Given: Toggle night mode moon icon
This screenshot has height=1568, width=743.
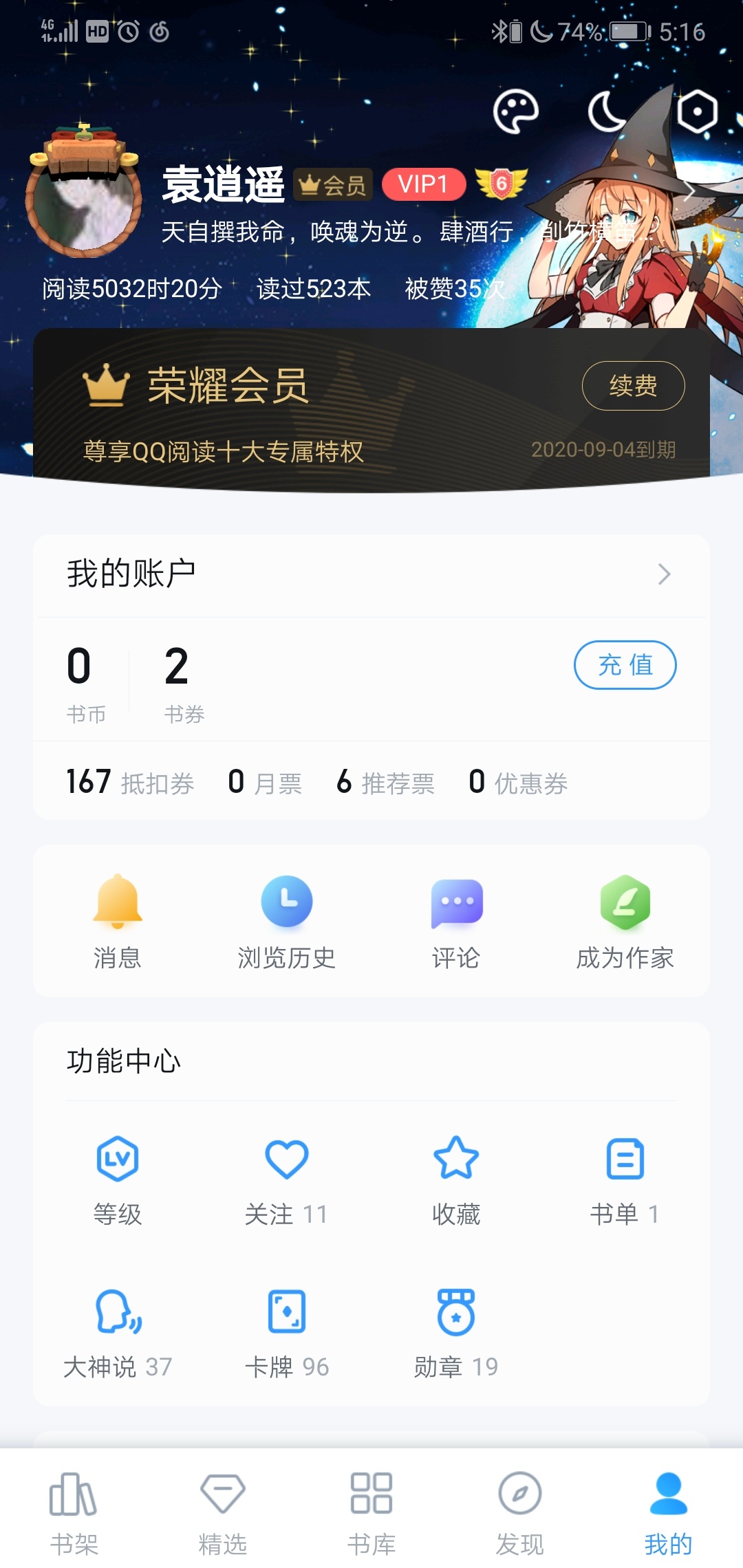Looking at the screenshot, I should pyautogui.click(x=607, y=111).
